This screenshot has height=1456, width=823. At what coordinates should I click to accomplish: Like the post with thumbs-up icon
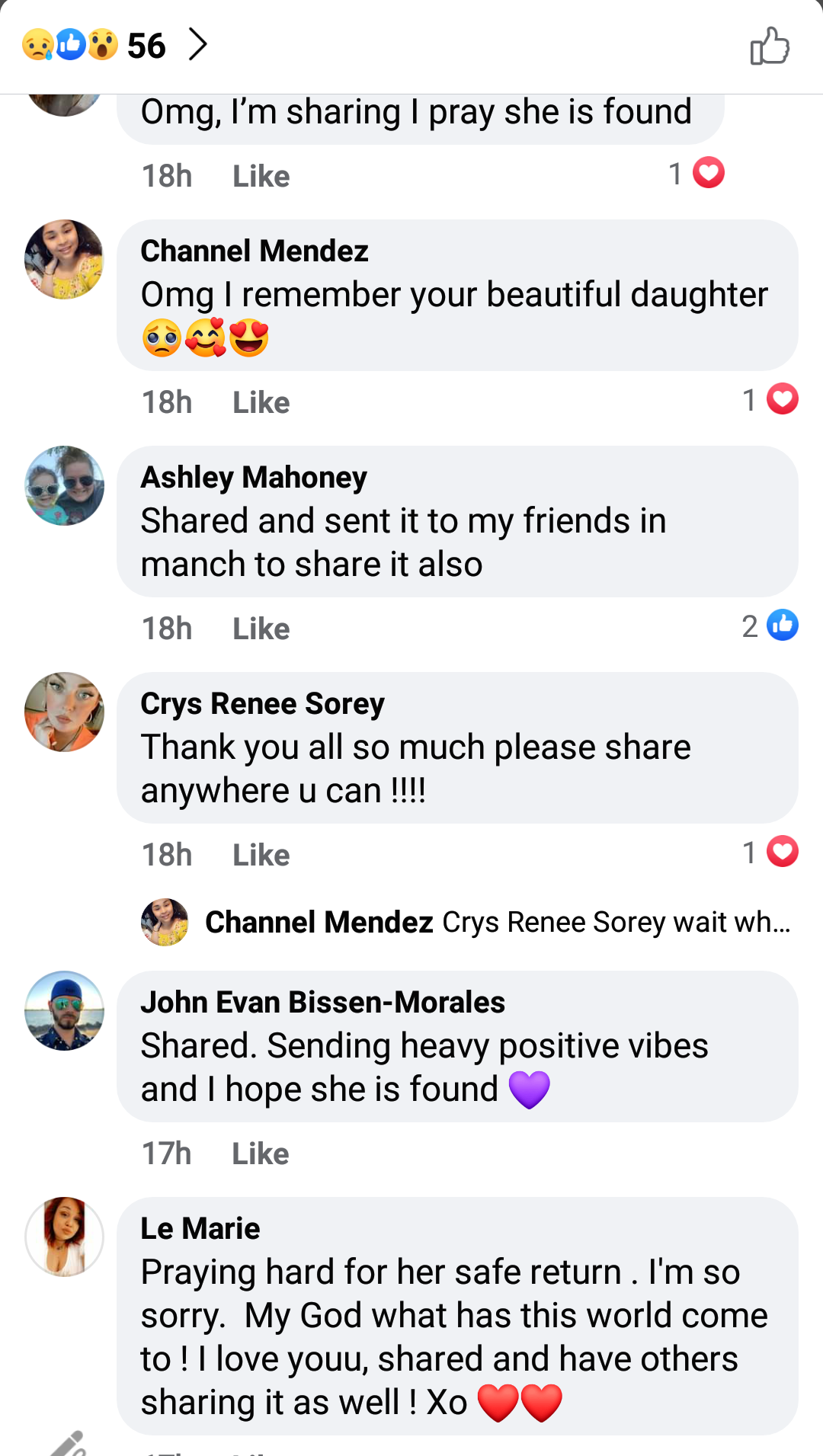tap(769, 46)
